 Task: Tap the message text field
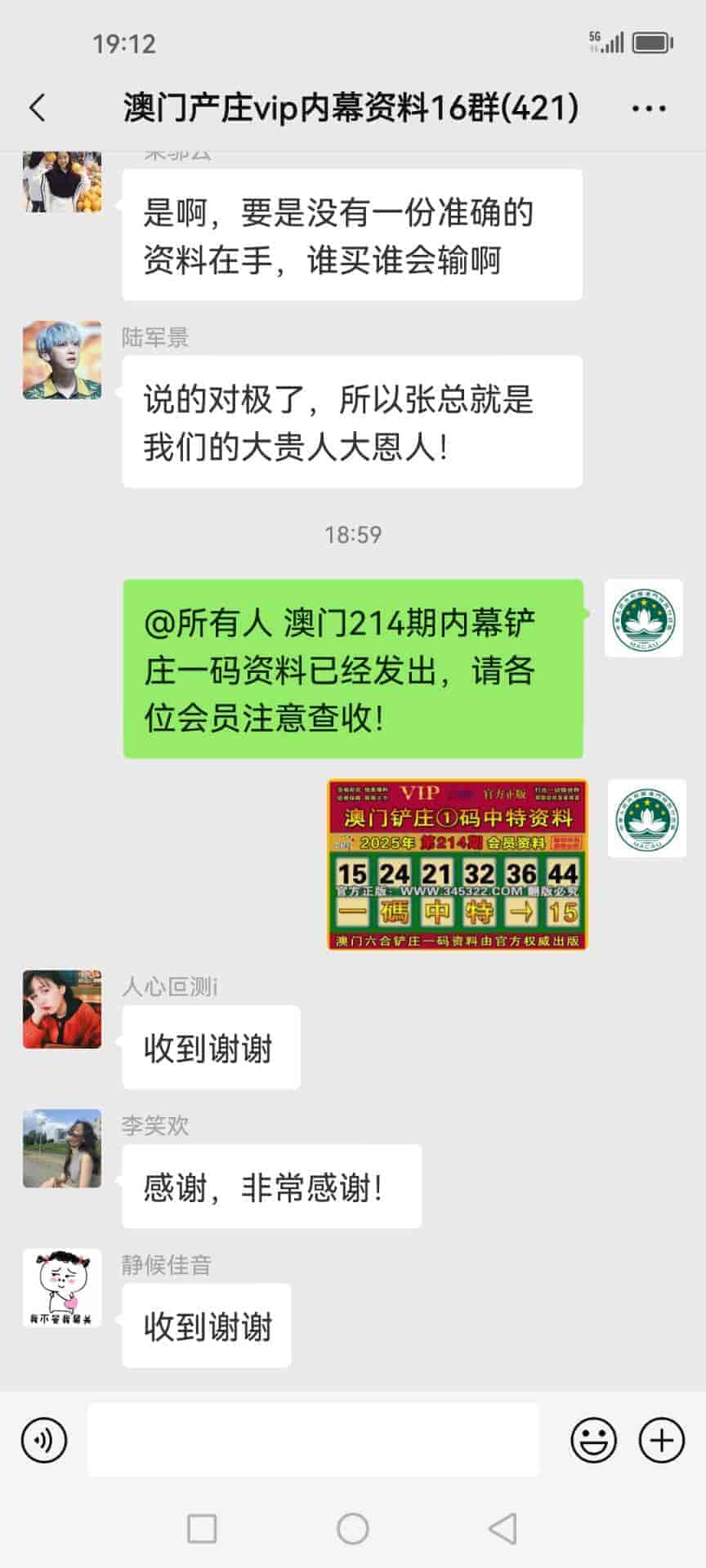coord(313,1440)
